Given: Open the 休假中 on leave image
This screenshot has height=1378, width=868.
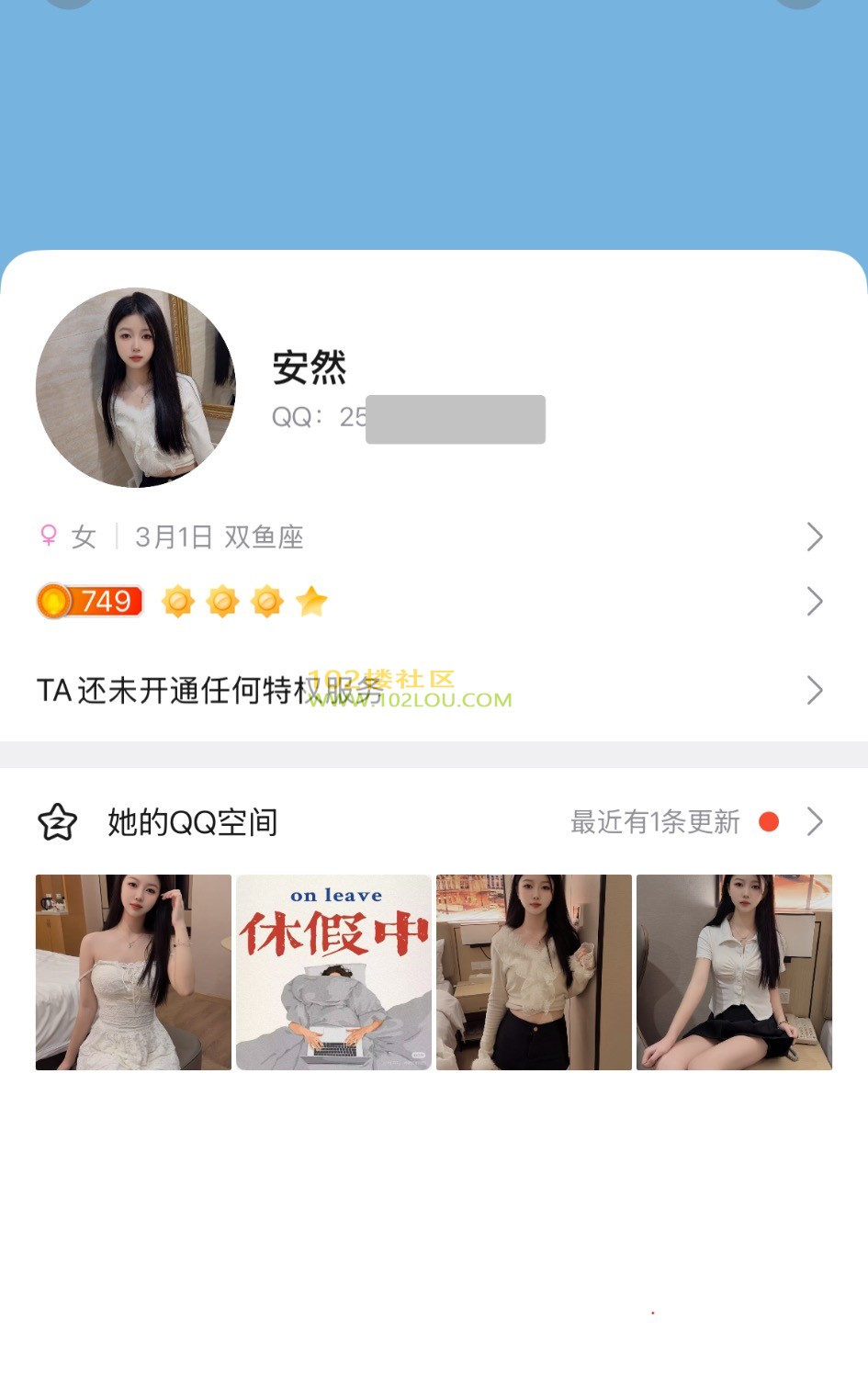Looking at the screenshot, I should coord(333,972).
